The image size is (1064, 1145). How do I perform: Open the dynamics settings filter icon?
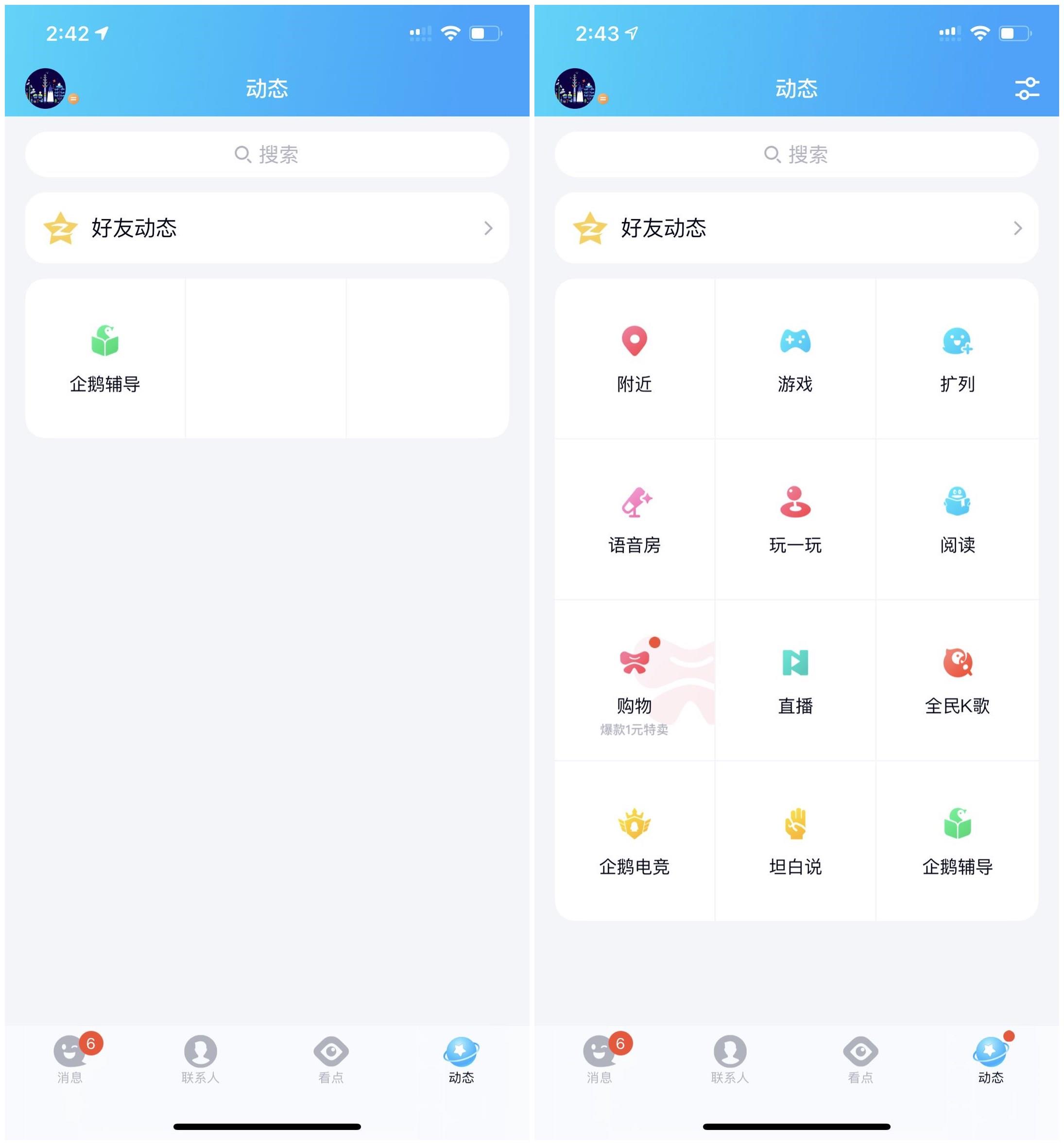[1027, 88]
